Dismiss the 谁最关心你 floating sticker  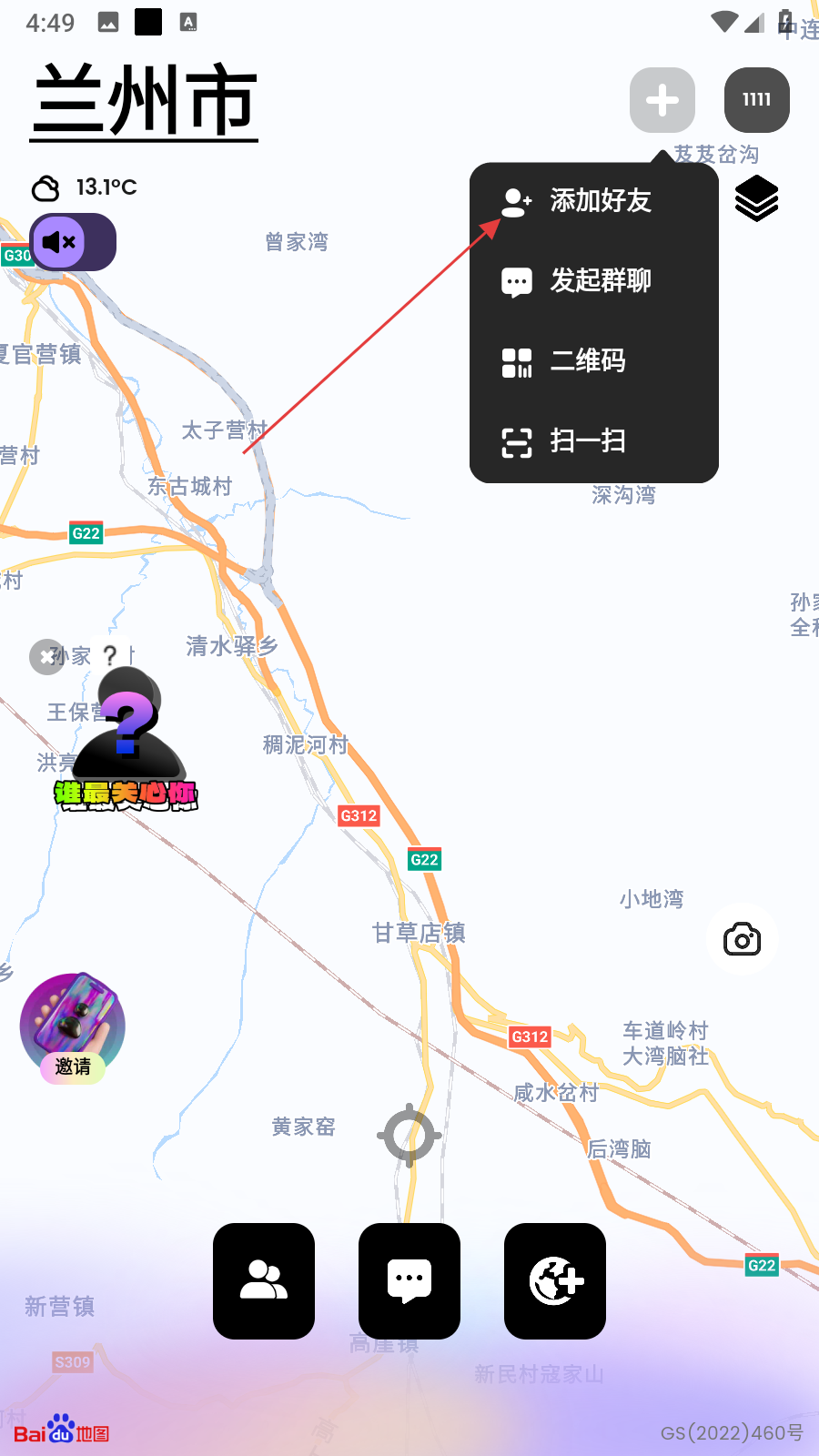tap(45, 656)
